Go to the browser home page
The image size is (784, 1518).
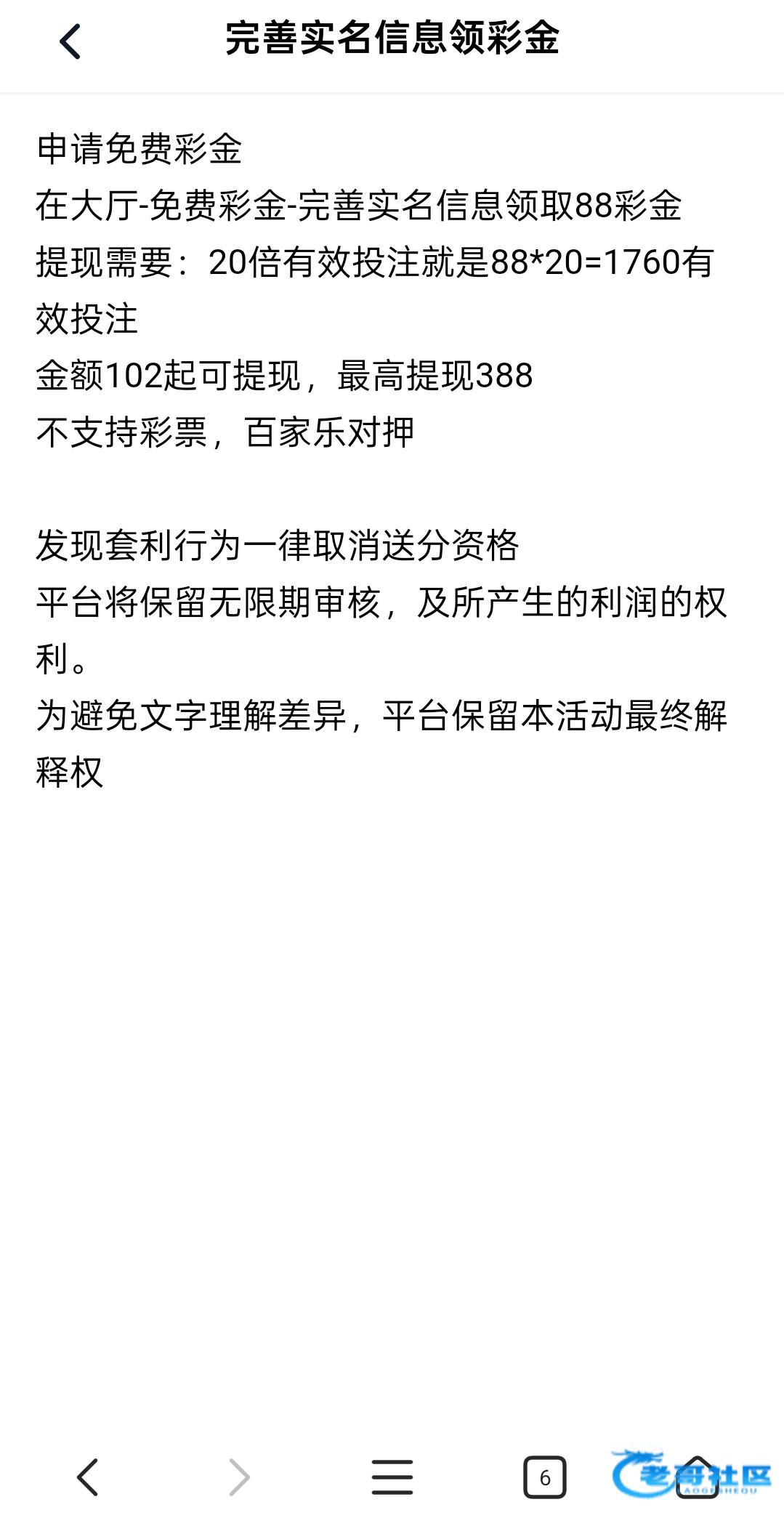697,1477
